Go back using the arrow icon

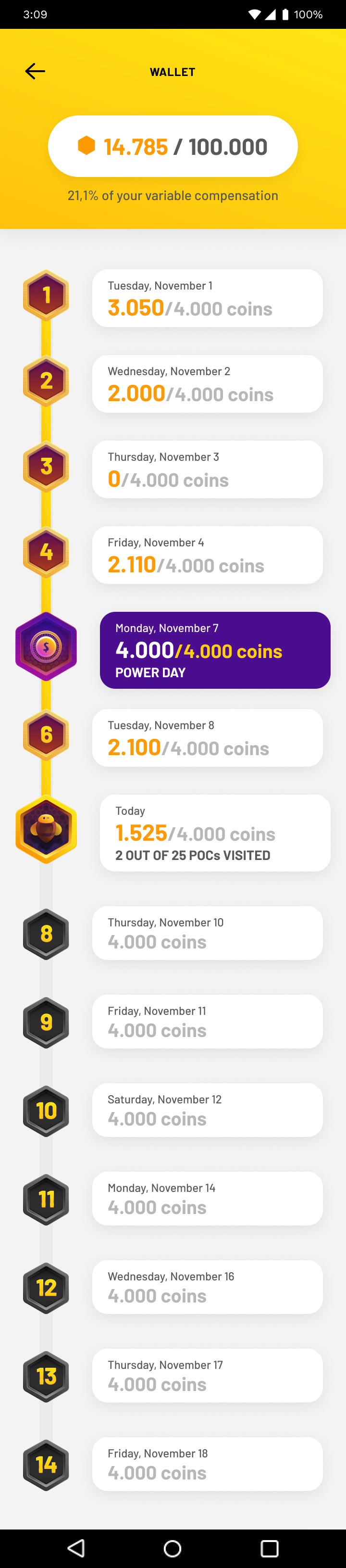(x=35, y=71)
